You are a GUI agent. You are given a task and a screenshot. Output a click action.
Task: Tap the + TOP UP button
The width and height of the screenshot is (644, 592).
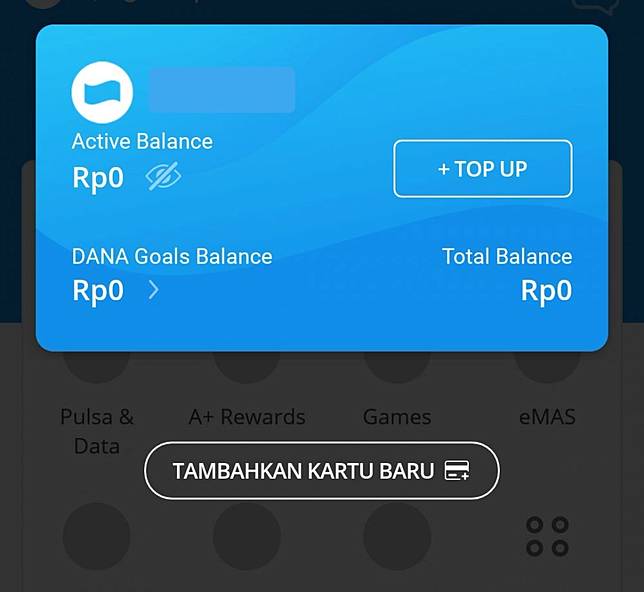coord(482,169)
